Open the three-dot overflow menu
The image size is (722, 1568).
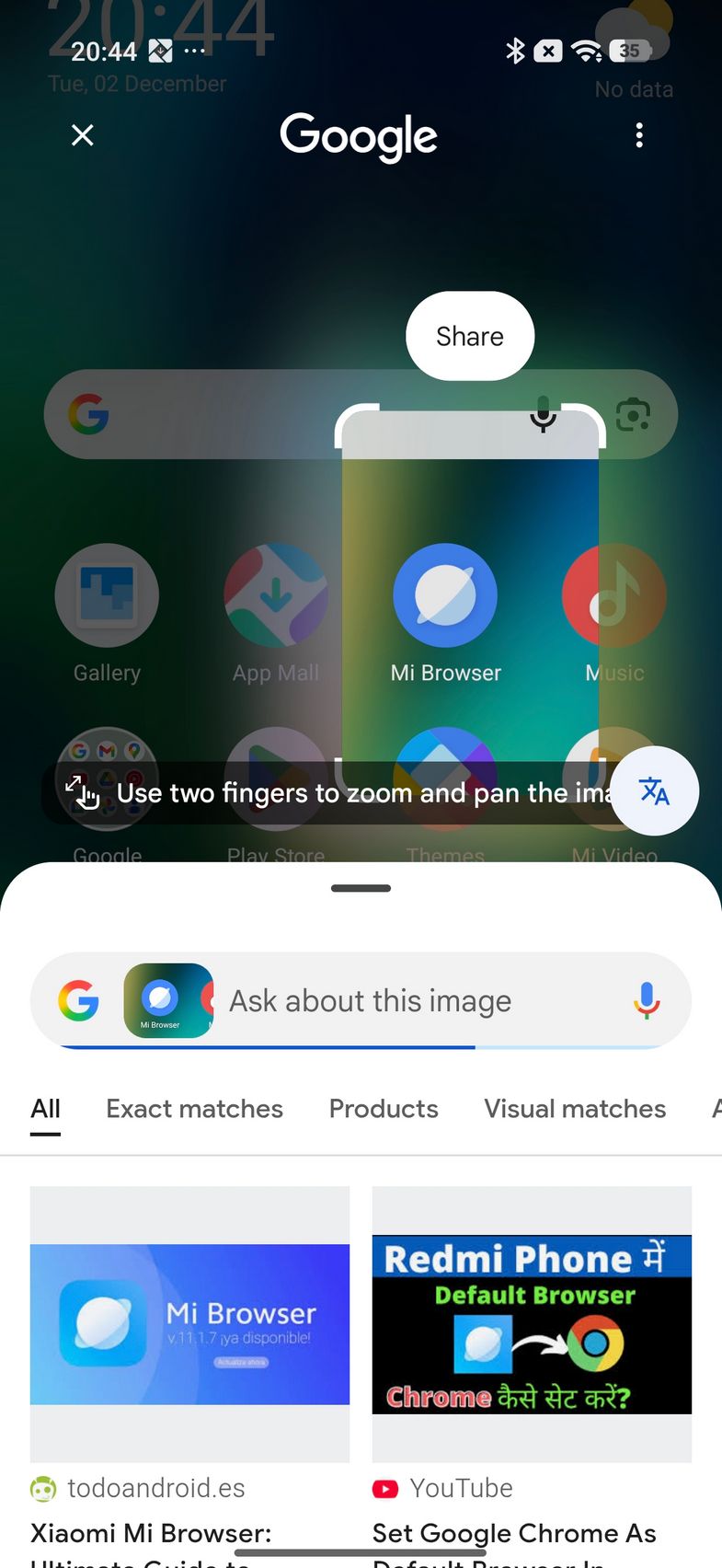pyautogui.click(x=639, y=136)
